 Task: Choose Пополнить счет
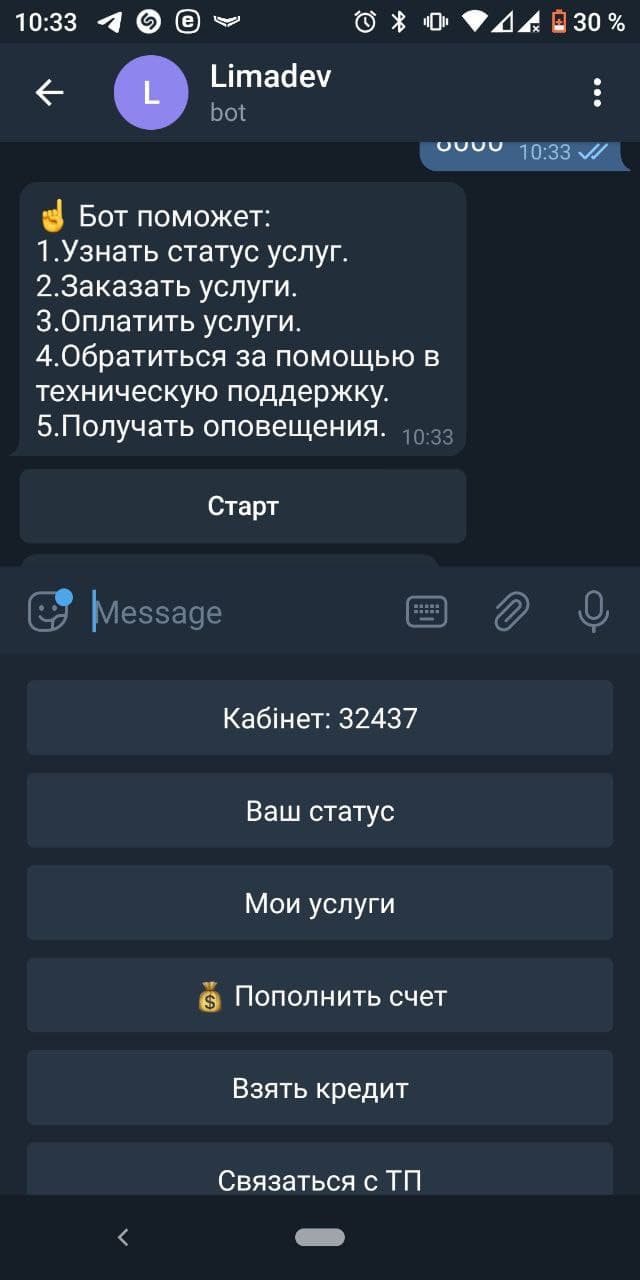tap(320, 996)
